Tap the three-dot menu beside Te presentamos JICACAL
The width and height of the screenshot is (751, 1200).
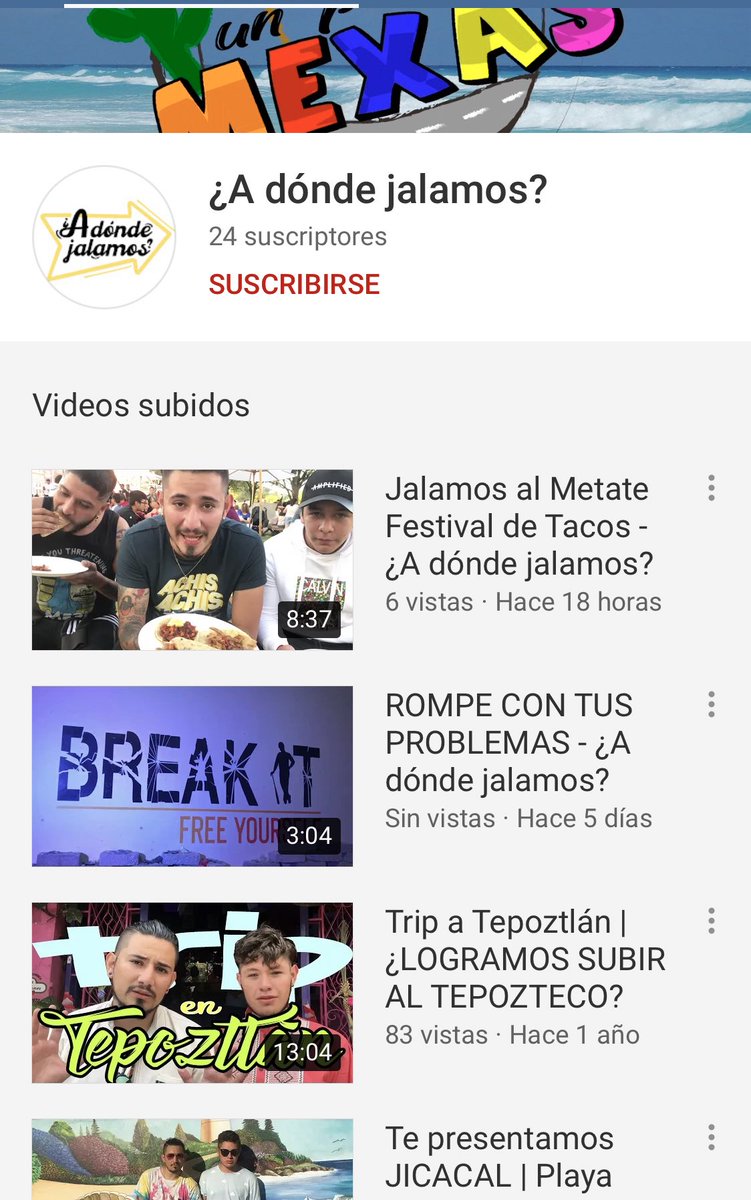click(711, 1137)
